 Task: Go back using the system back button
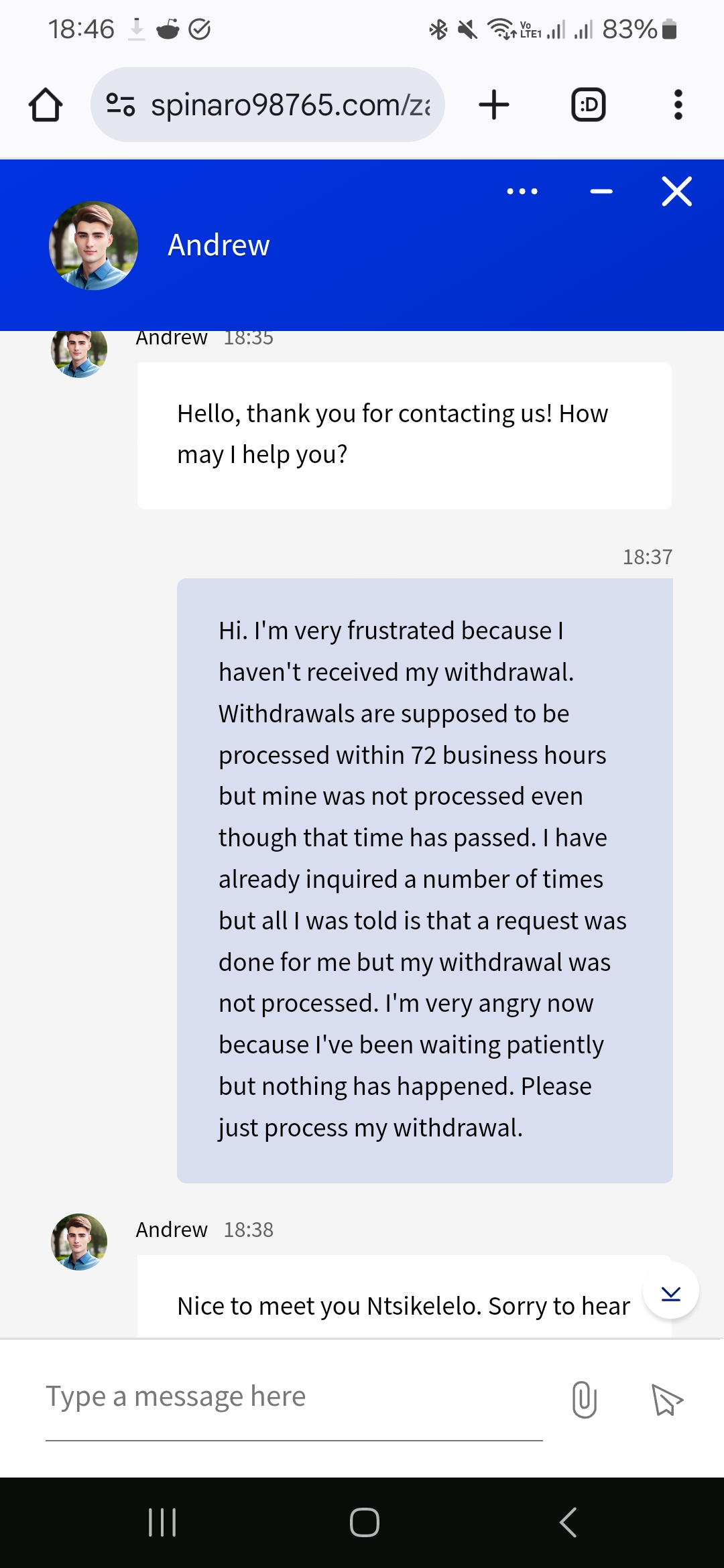pyautogui.click(x=568, y=1522)
